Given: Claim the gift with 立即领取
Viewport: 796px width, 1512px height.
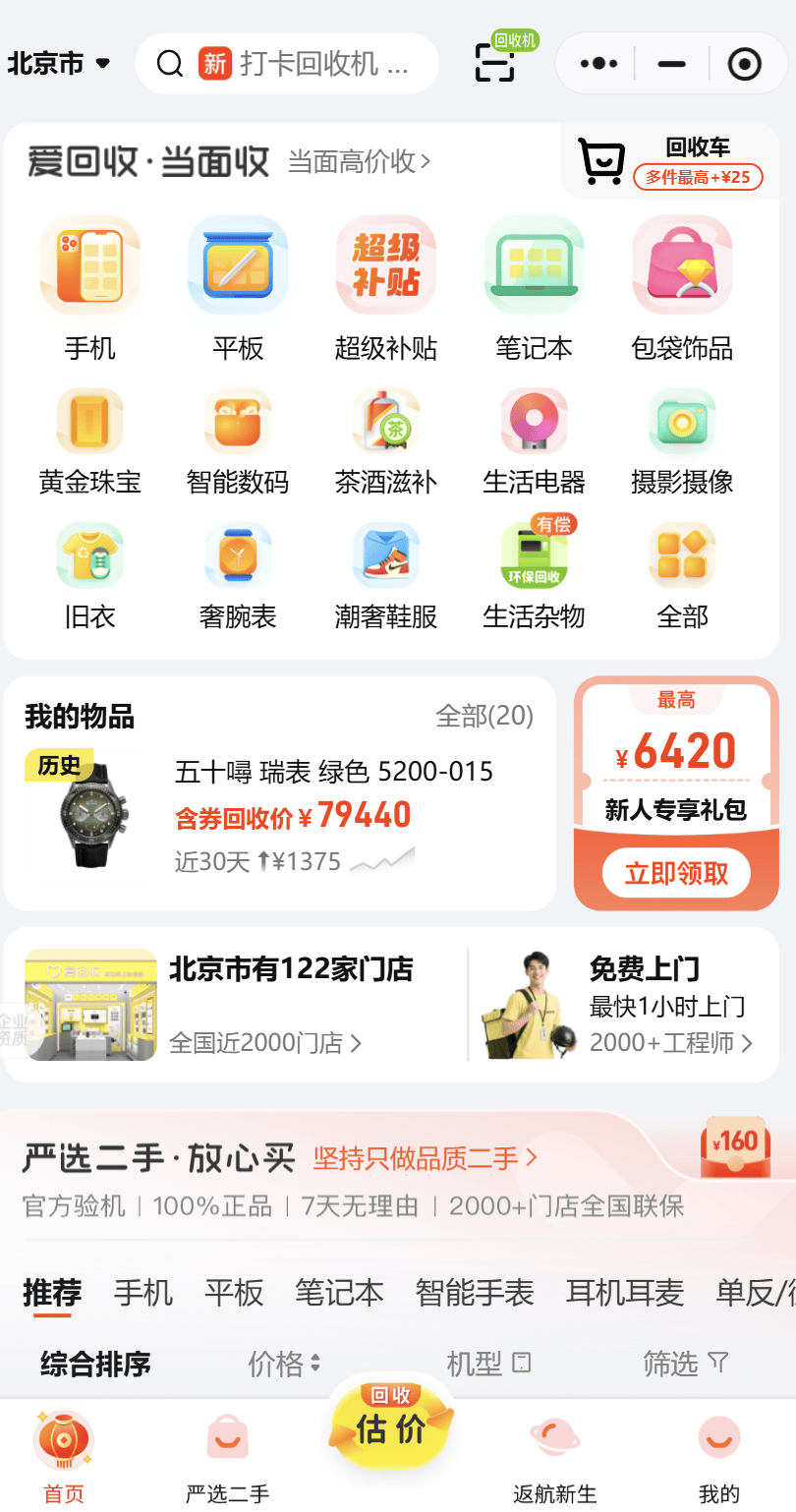Looking at the screenshot, I should 676,873.
